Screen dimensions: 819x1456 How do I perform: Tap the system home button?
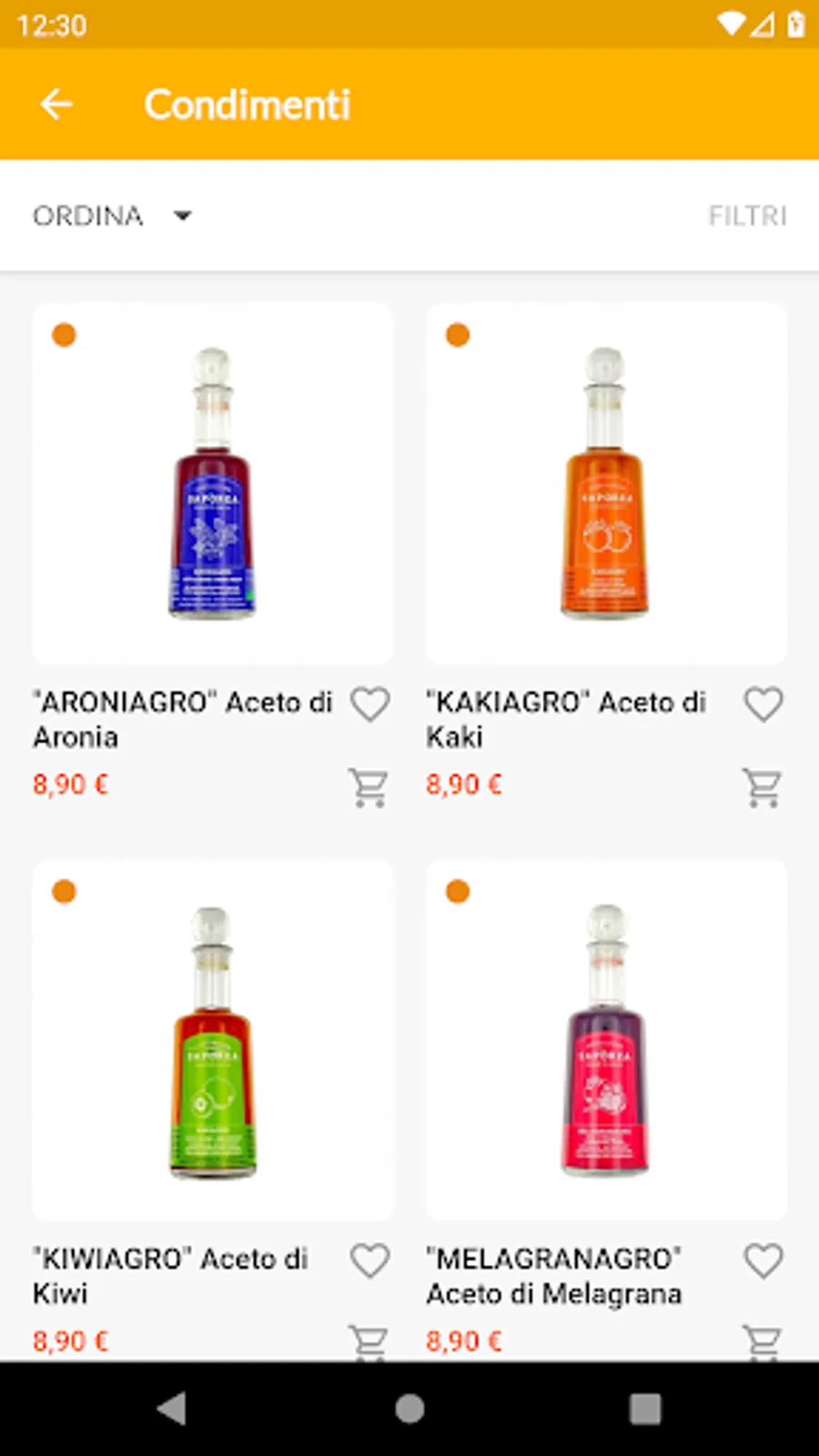(x=409, y=1409)
